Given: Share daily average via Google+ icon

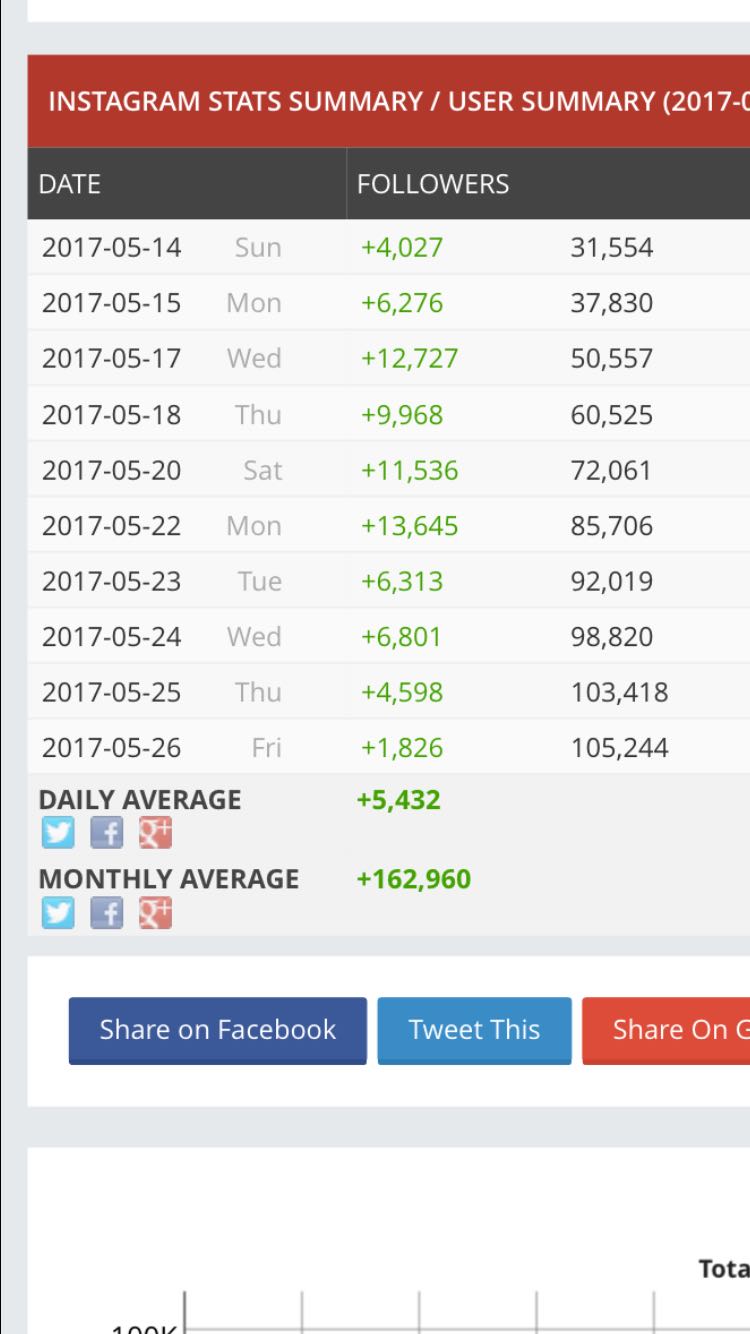Looking at the screenshot, I should point(155,833).
